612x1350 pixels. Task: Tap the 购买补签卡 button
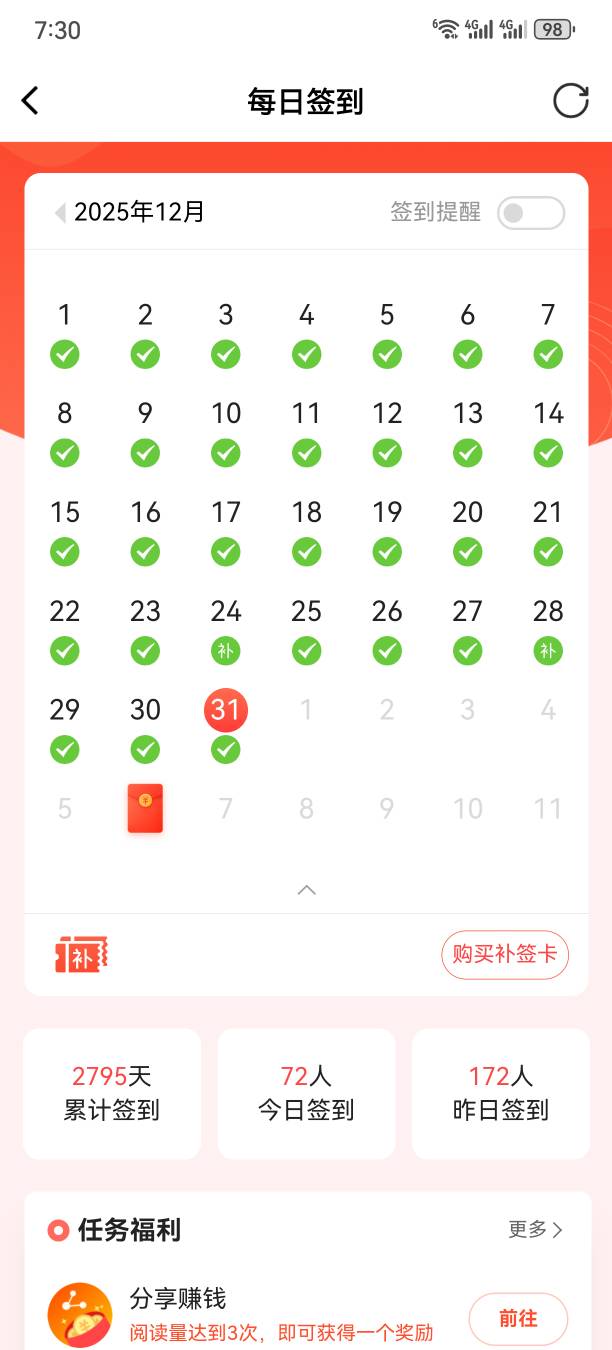[505, 954]
